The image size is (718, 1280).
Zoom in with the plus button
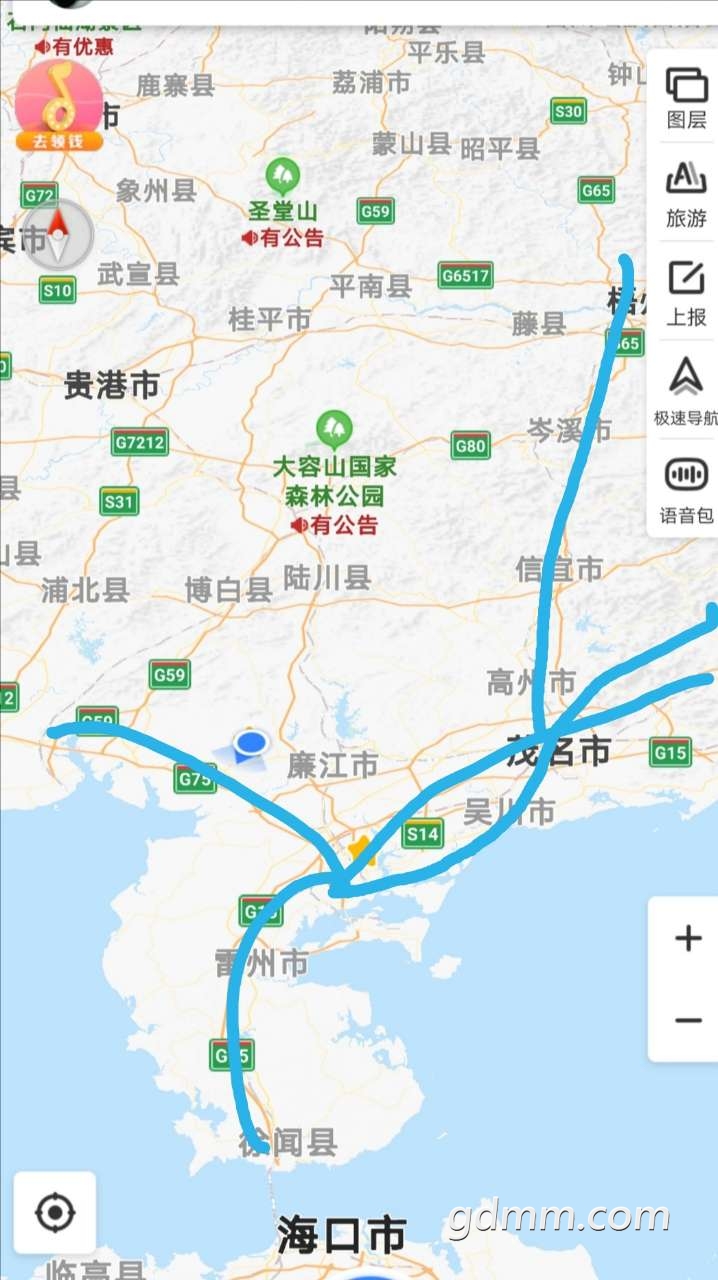(x=688, y=938)
